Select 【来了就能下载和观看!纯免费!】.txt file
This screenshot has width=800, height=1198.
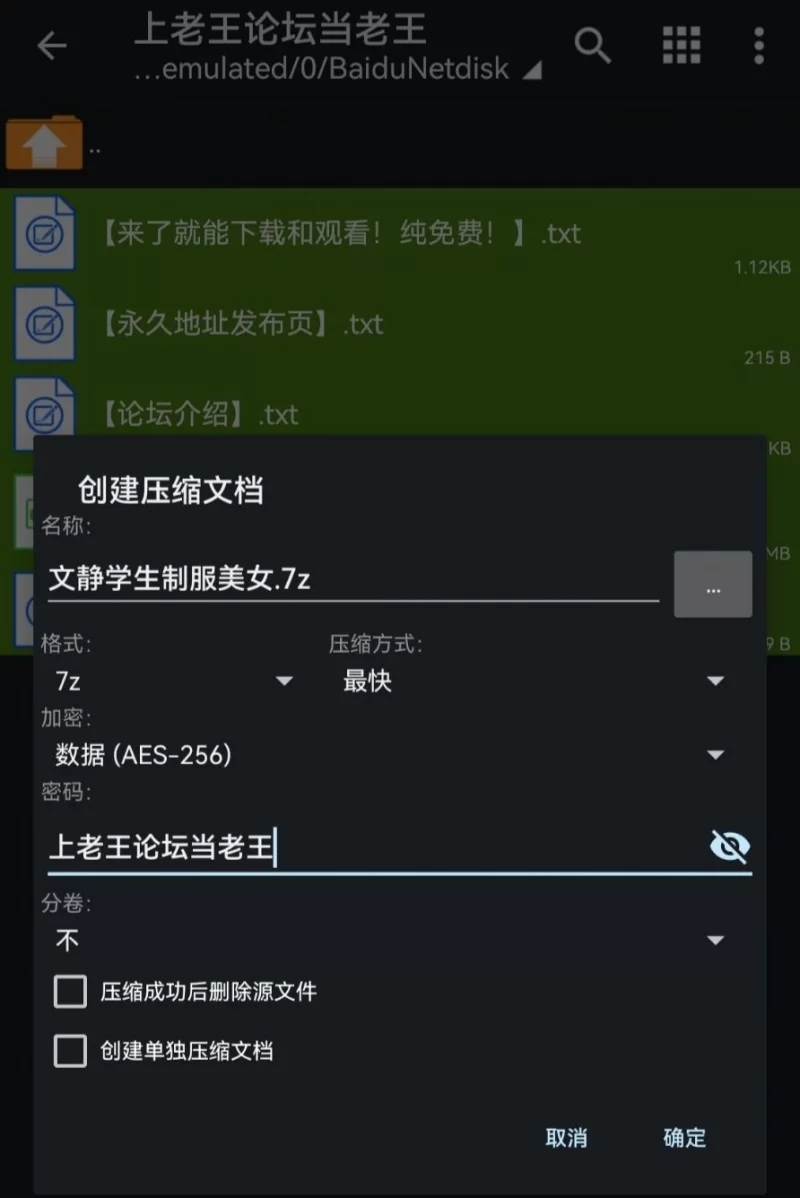click(340, 234)
